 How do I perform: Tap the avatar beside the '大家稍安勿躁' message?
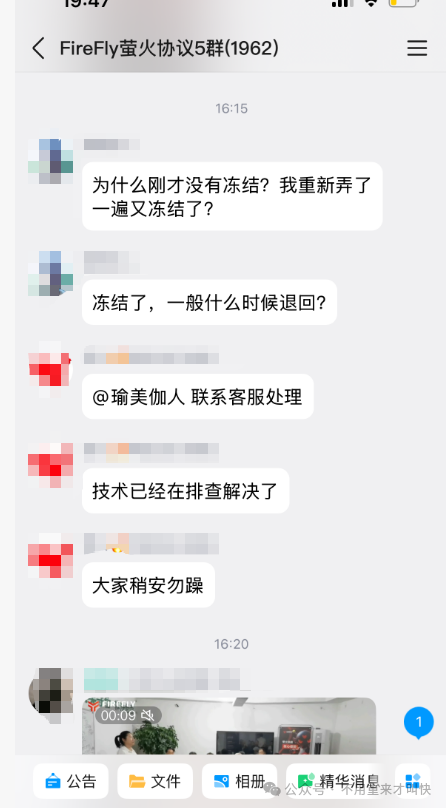(x=50, y=556)
